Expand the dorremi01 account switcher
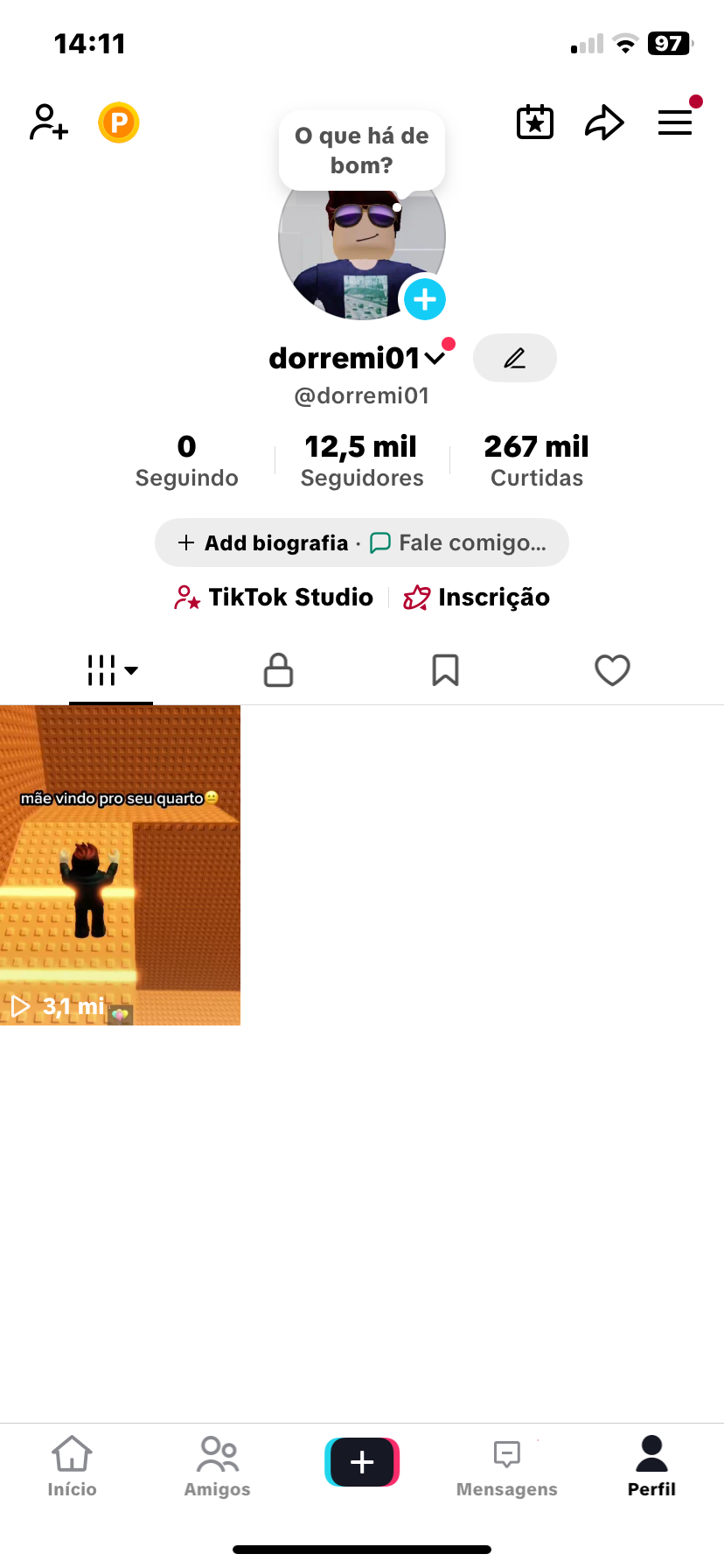The width and height of the screenshot is (724, 1568). (x=435, y=358)
